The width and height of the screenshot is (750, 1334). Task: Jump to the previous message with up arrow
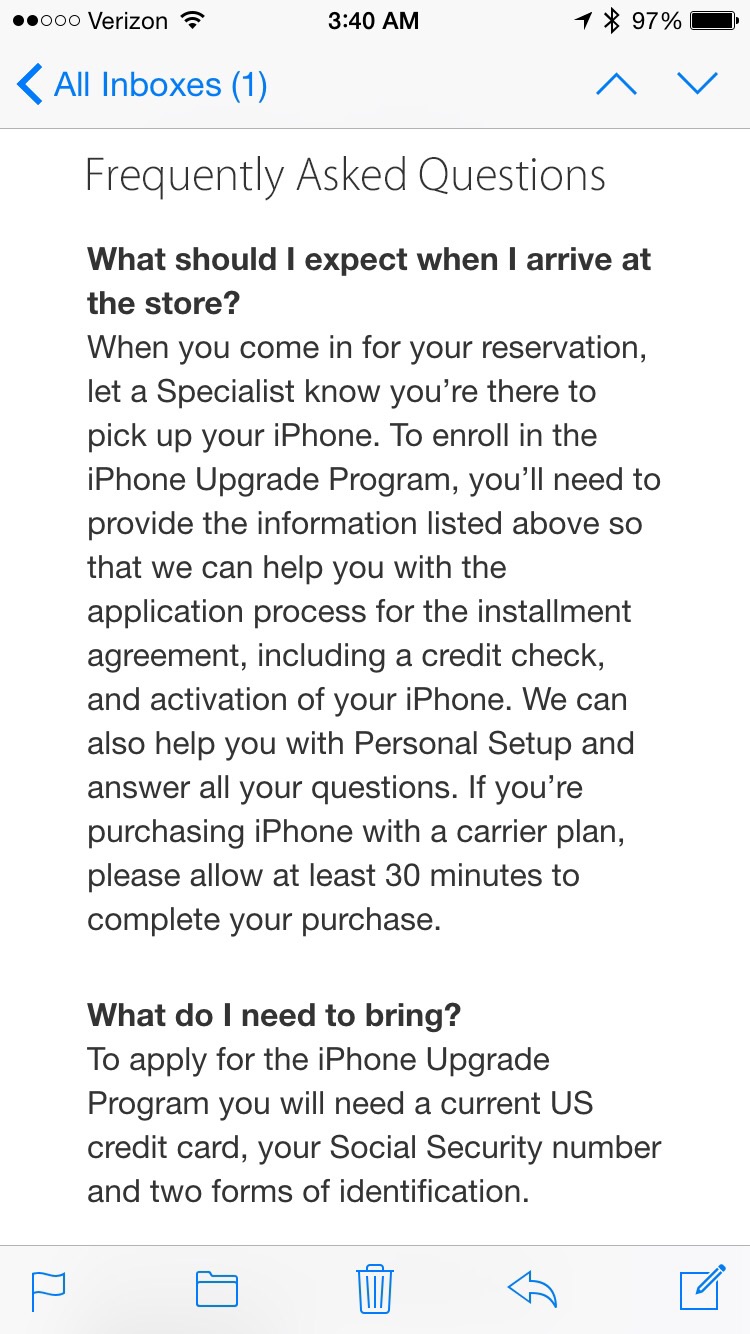(x=616, y=84)
